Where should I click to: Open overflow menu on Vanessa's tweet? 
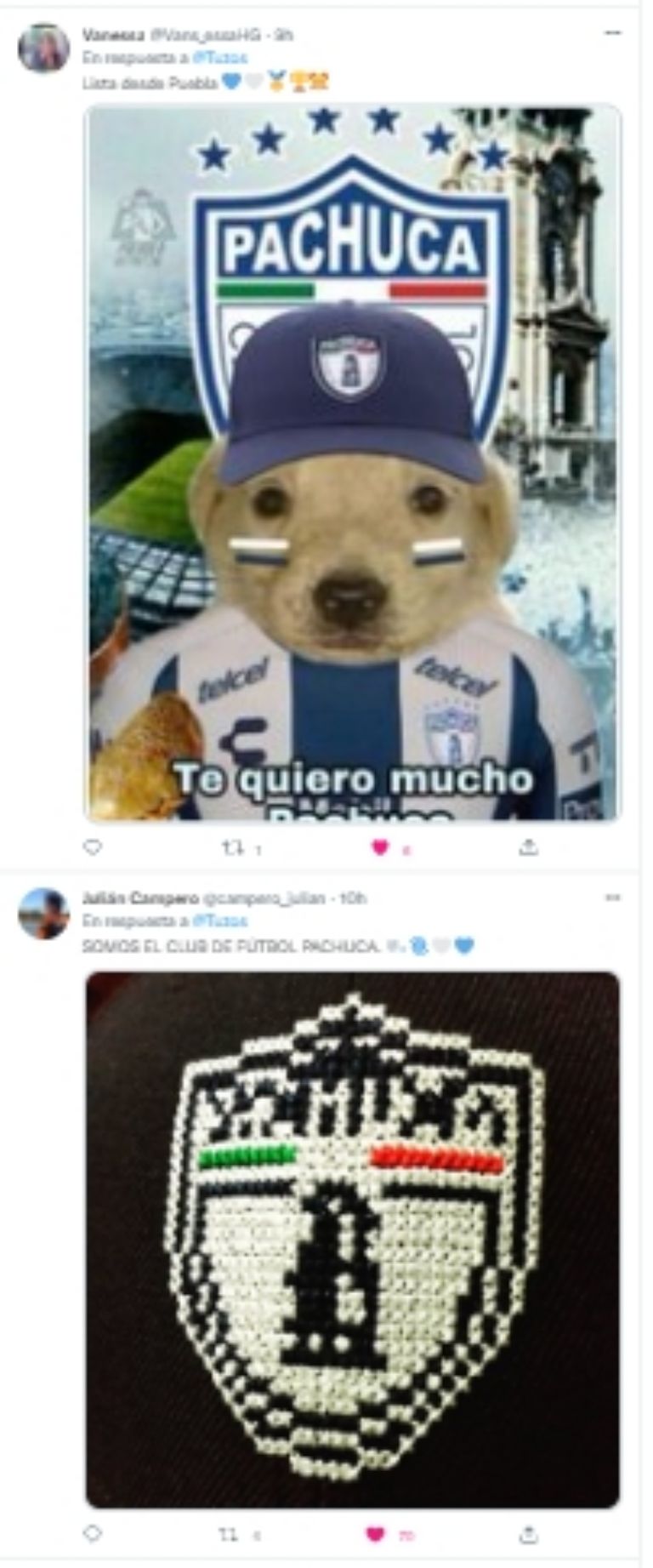pos(612,33)
